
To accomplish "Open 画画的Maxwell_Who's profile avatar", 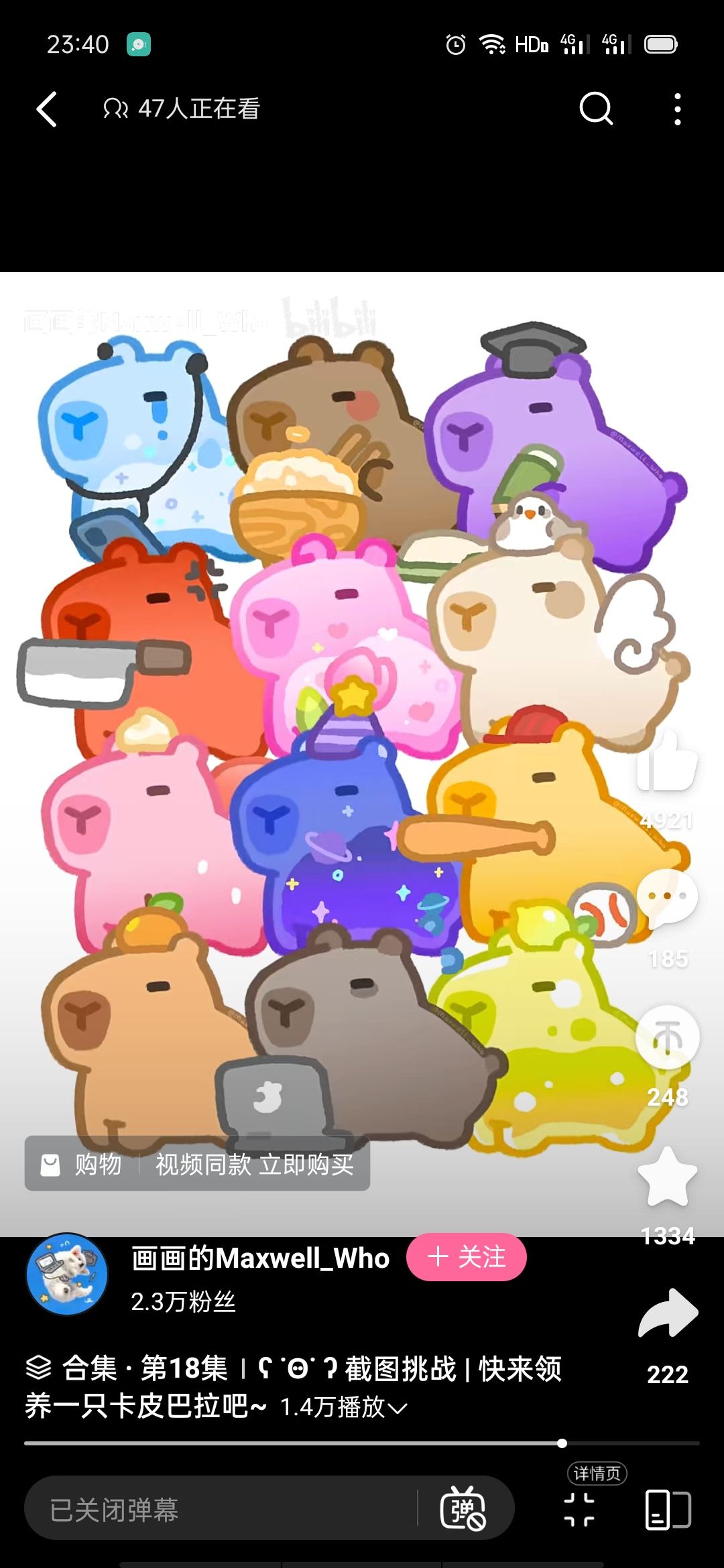I will [67, 1275].
